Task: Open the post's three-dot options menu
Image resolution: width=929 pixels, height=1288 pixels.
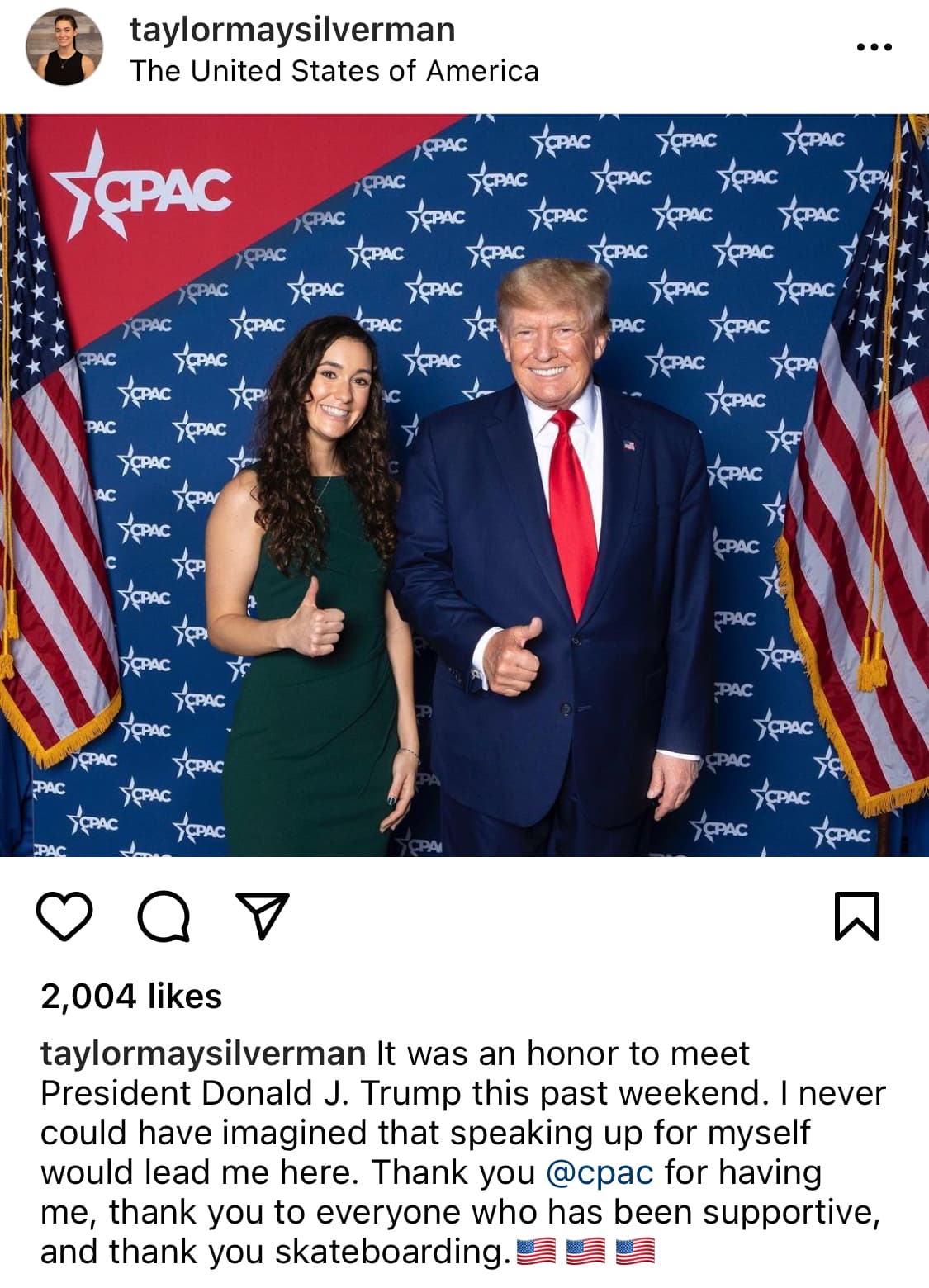Action: 874,47
